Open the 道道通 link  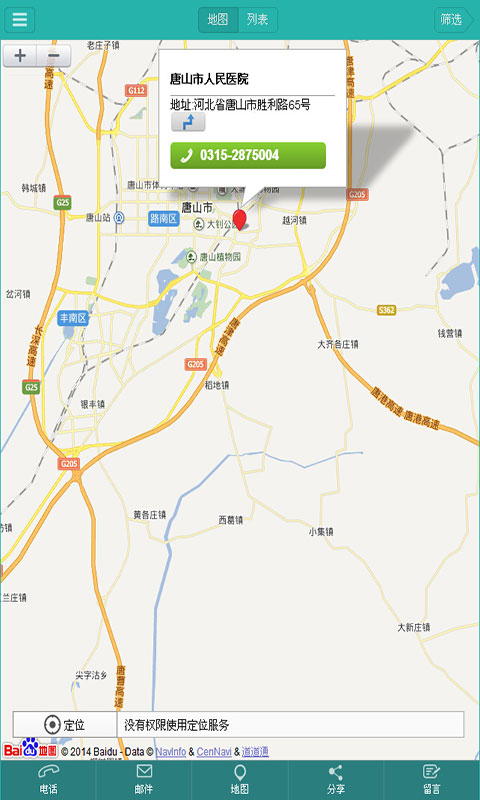[255, 752]
